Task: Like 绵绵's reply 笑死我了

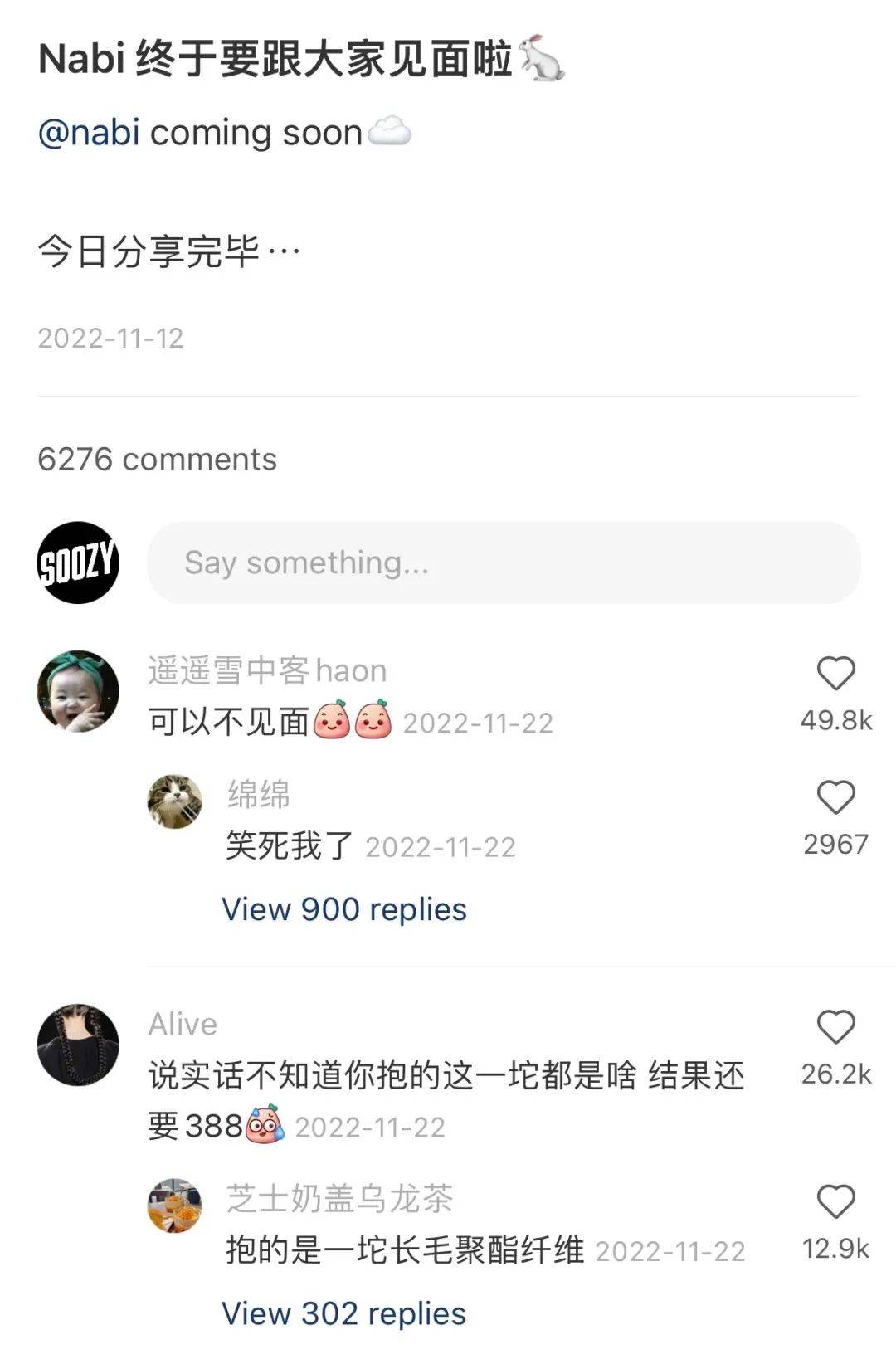Action: click(x=835, y=798)
